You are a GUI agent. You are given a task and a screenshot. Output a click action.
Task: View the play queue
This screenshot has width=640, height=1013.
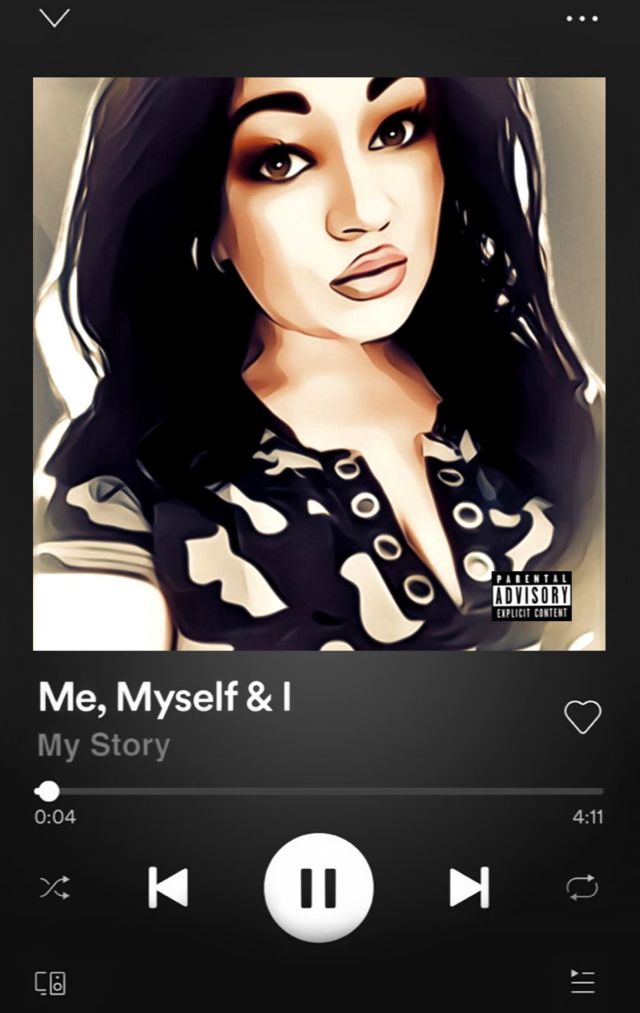(x=582, y=982)
